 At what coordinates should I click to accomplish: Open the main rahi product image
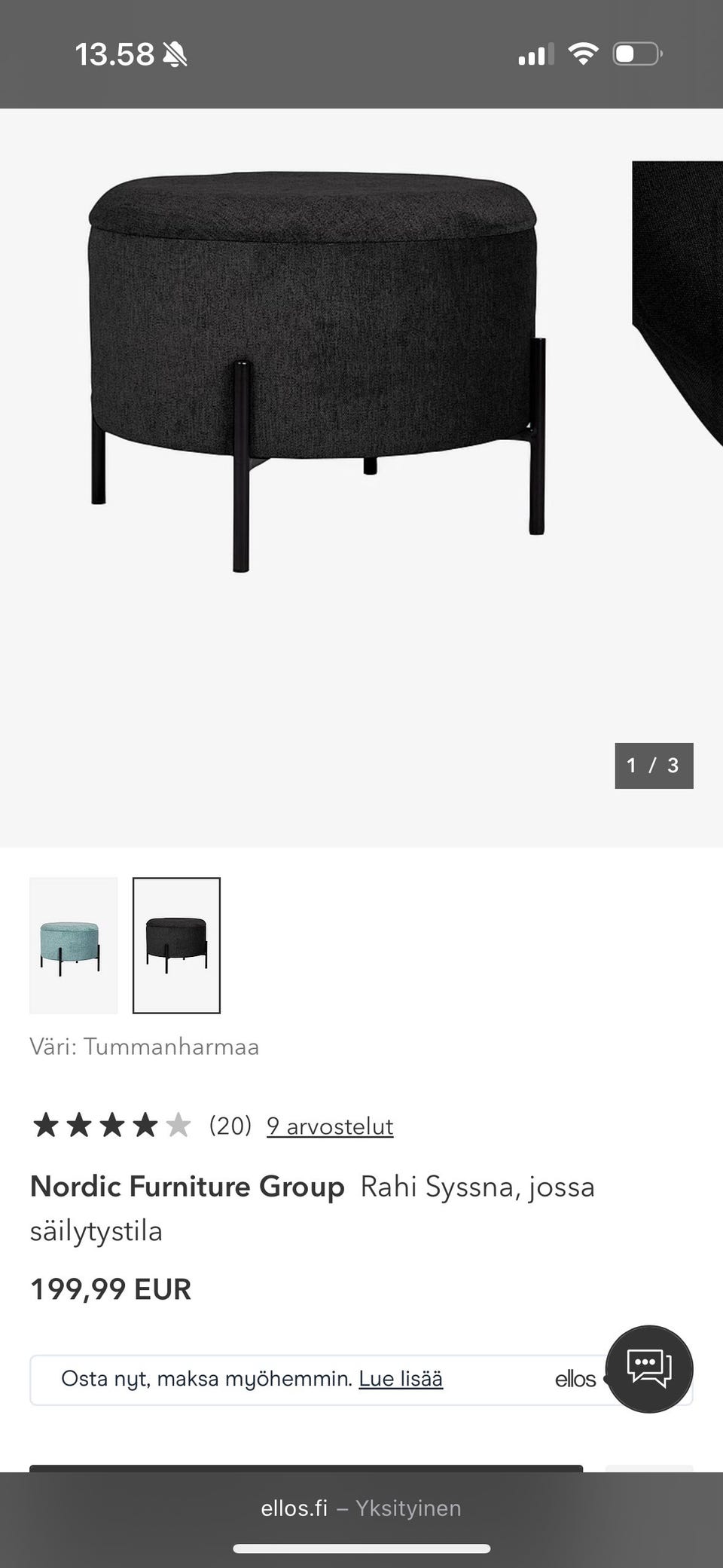[x=316, y=369]
